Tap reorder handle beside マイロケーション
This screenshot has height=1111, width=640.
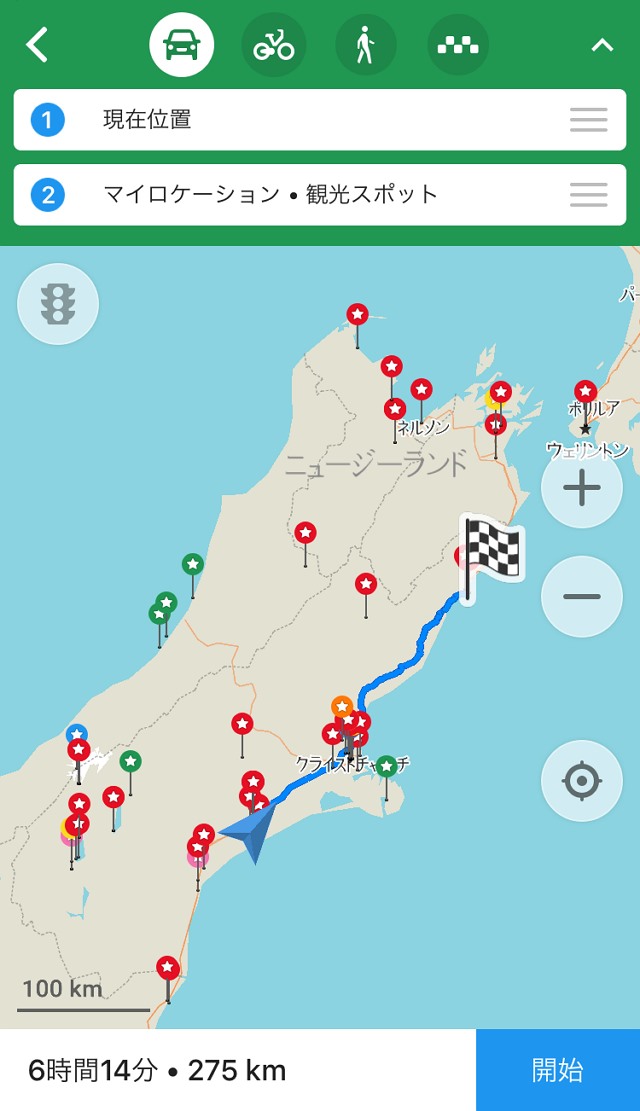588,194
